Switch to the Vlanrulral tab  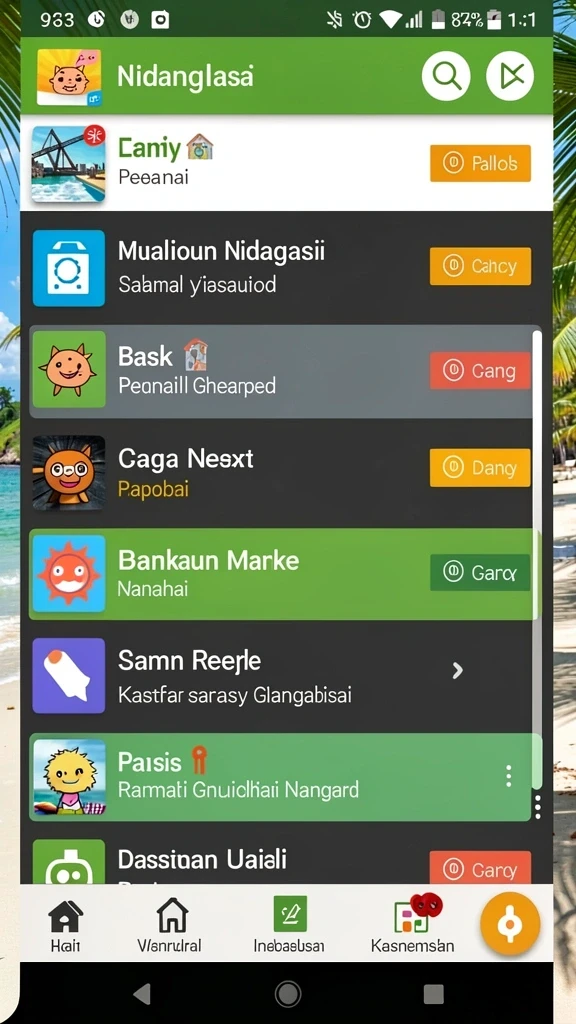(x=170, y=925)
